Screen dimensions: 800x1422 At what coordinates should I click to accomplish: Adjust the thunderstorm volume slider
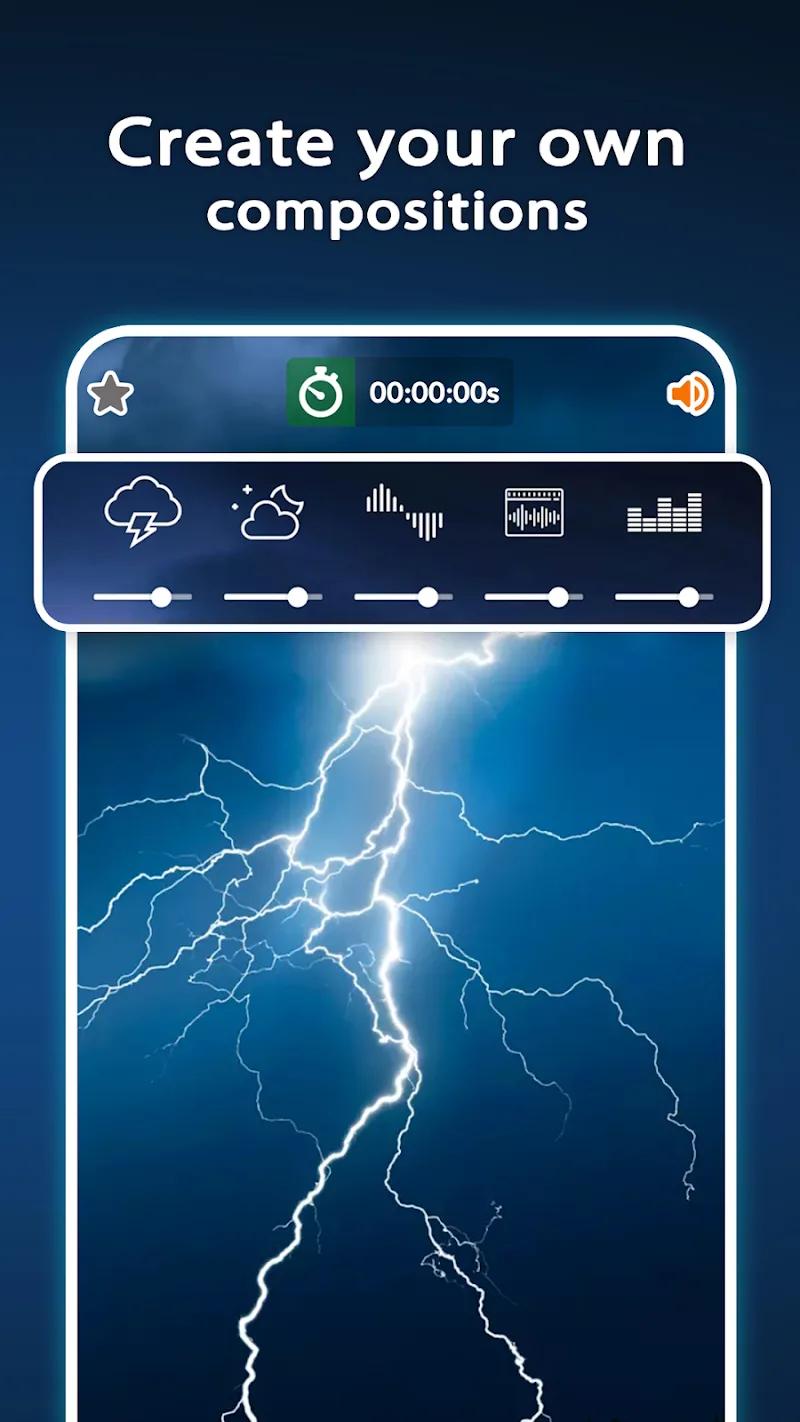coord(163,595)
